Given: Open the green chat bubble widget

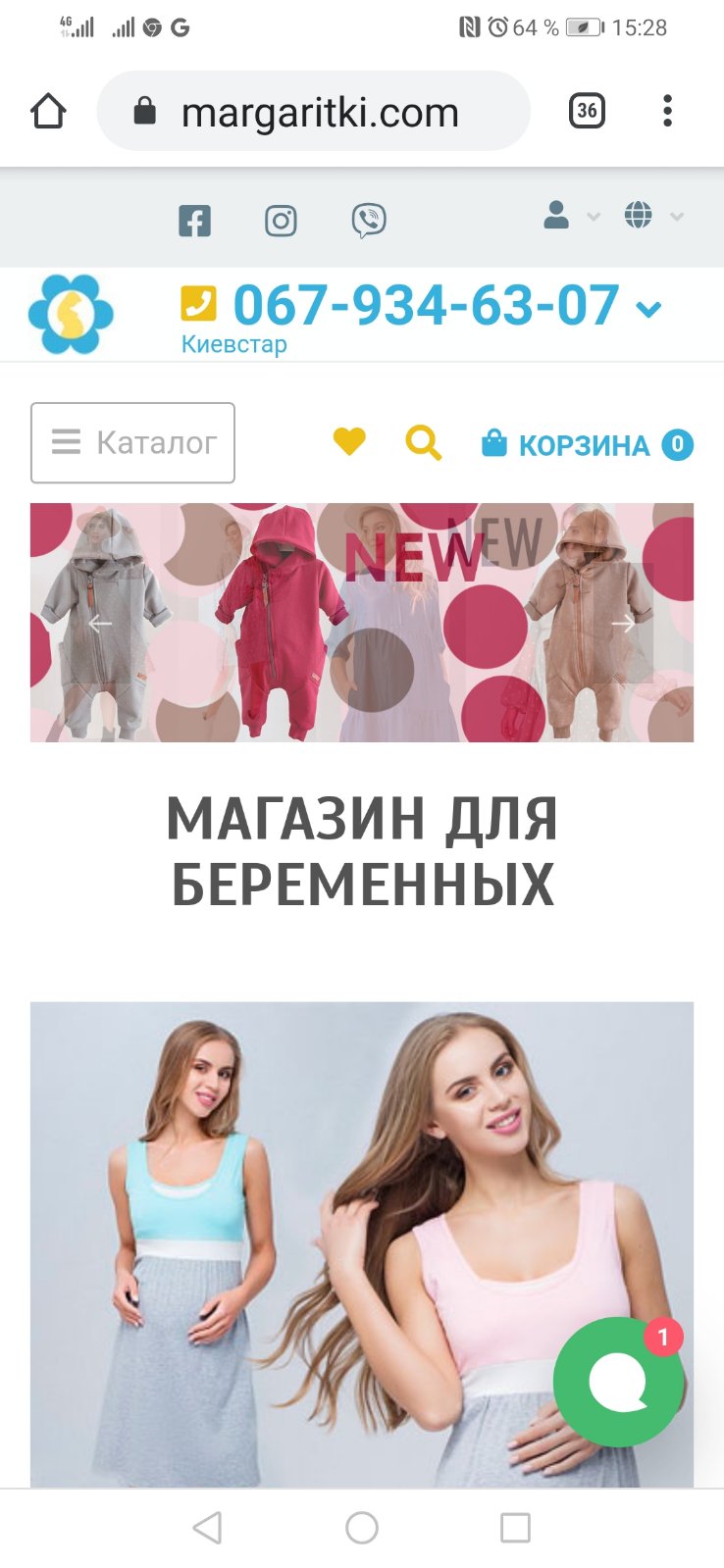Looking at the screenshot, I should 618,1383.
